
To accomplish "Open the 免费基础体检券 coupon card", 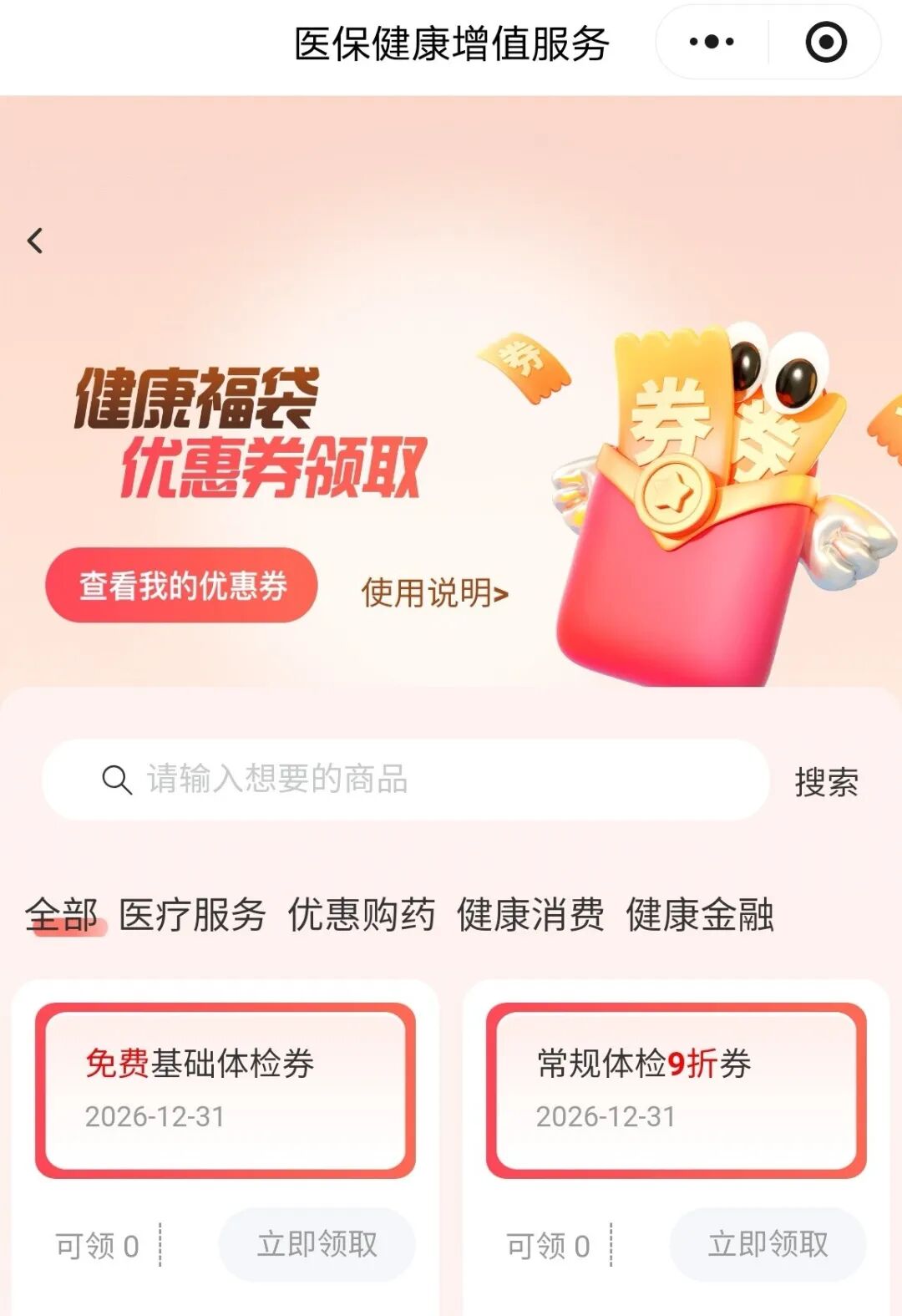I will pos(225,1090).
